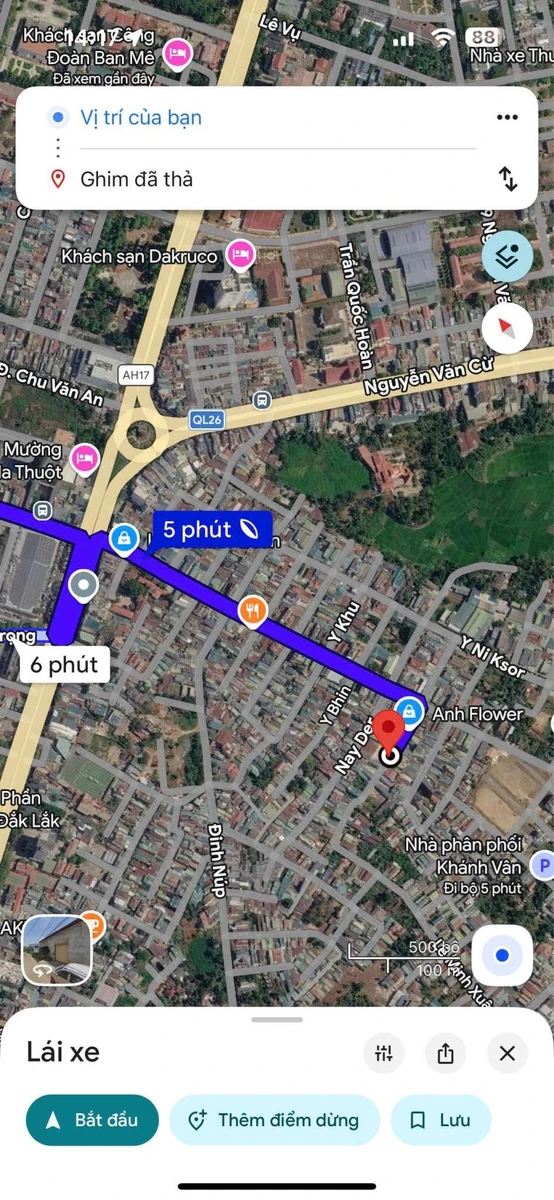Close the 'Lái xe' directions panel

coord(507,1053)
